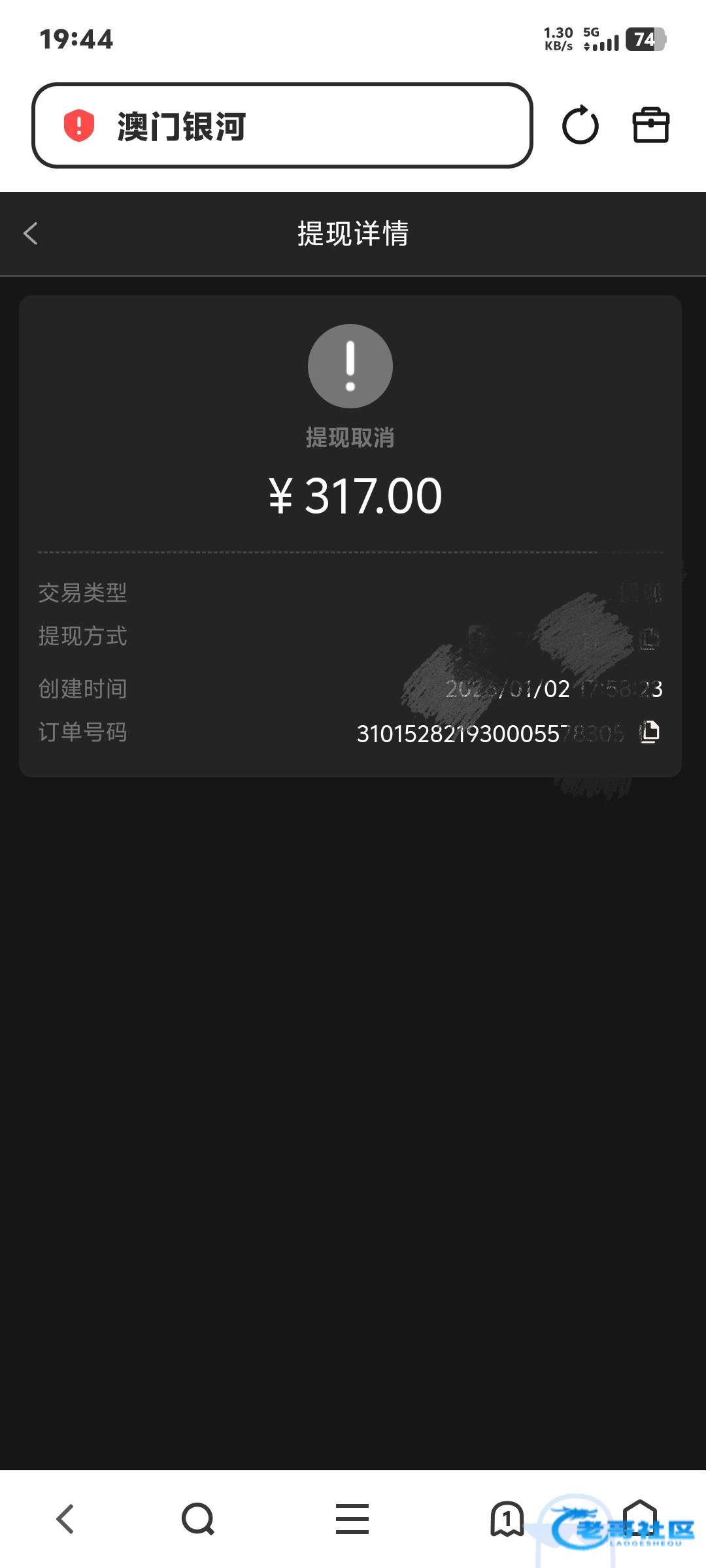Go back from 提现详情 page
Screen dimensions: 706x1568
(31, 234)
